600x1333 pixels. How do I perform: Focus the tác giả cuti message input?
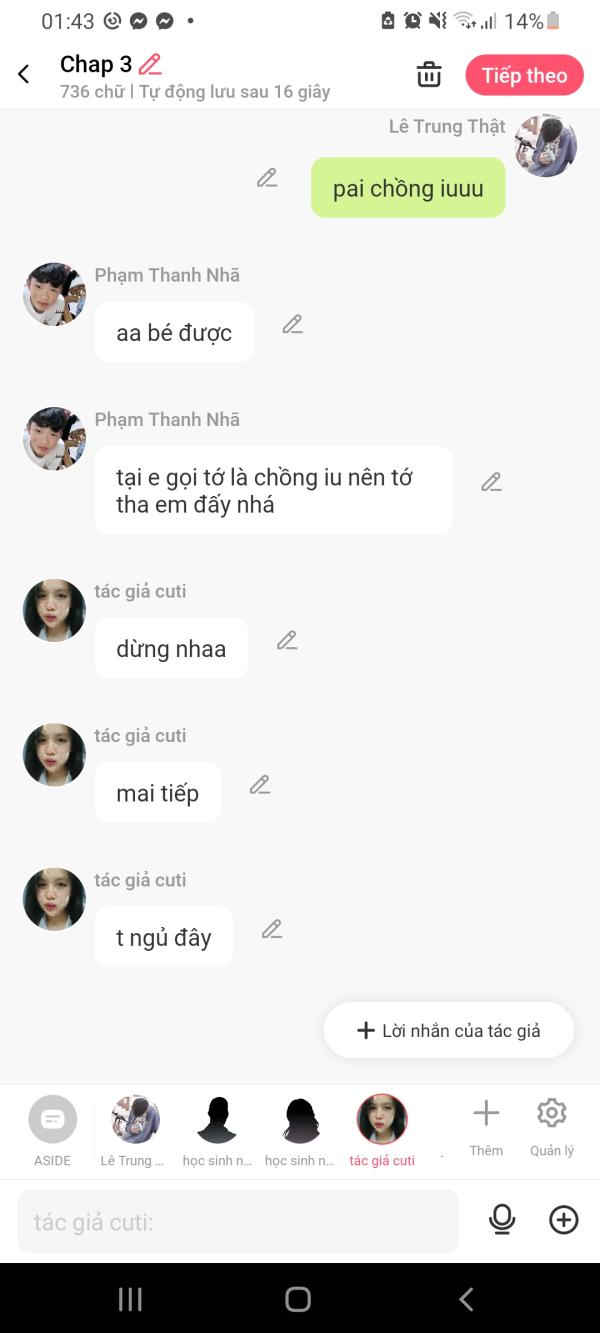point(238,1221)
